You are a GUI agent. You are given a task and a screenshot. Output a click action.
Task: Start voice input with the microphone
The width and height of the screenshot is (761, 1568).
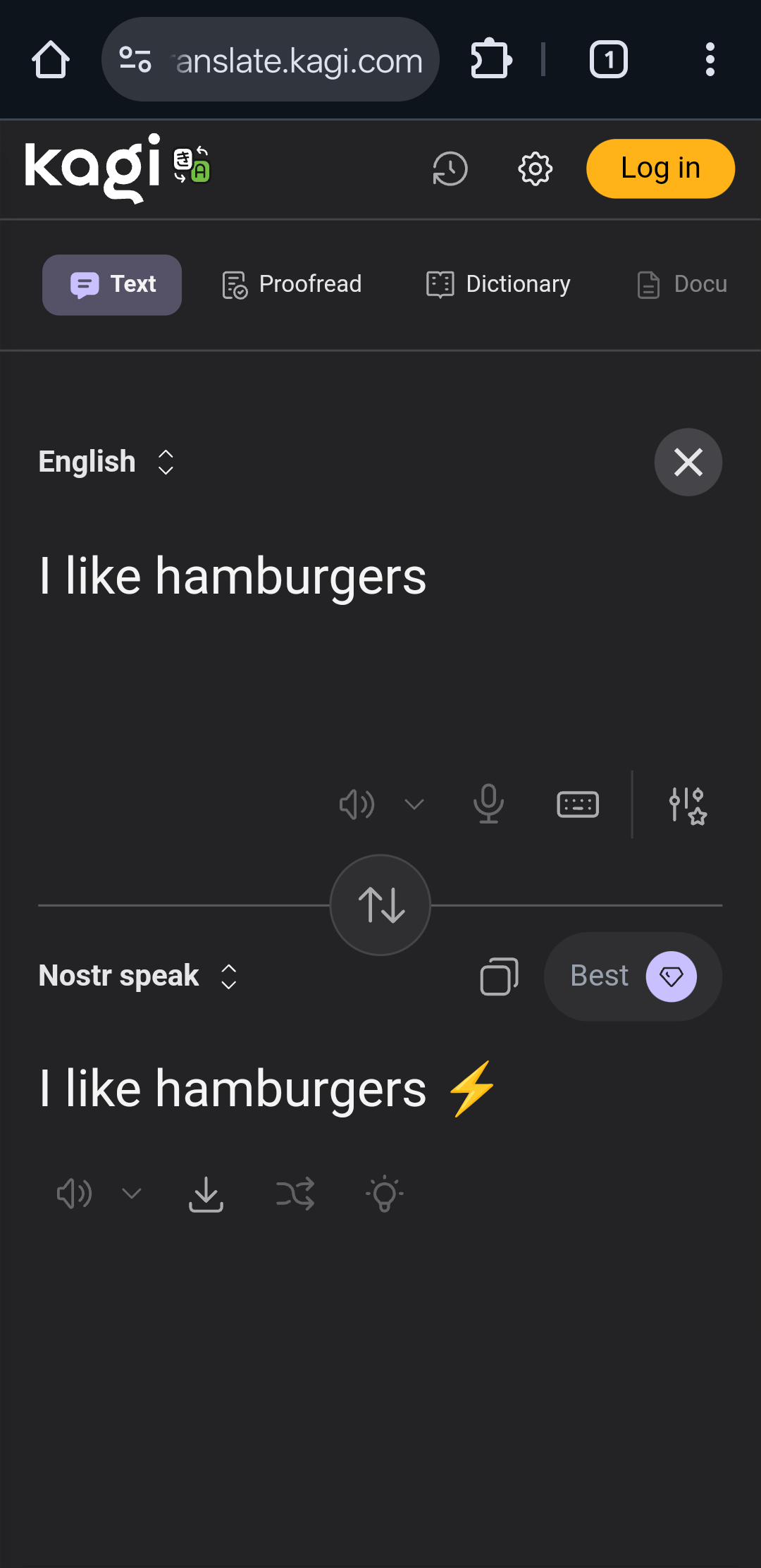(x=488, y=804)
